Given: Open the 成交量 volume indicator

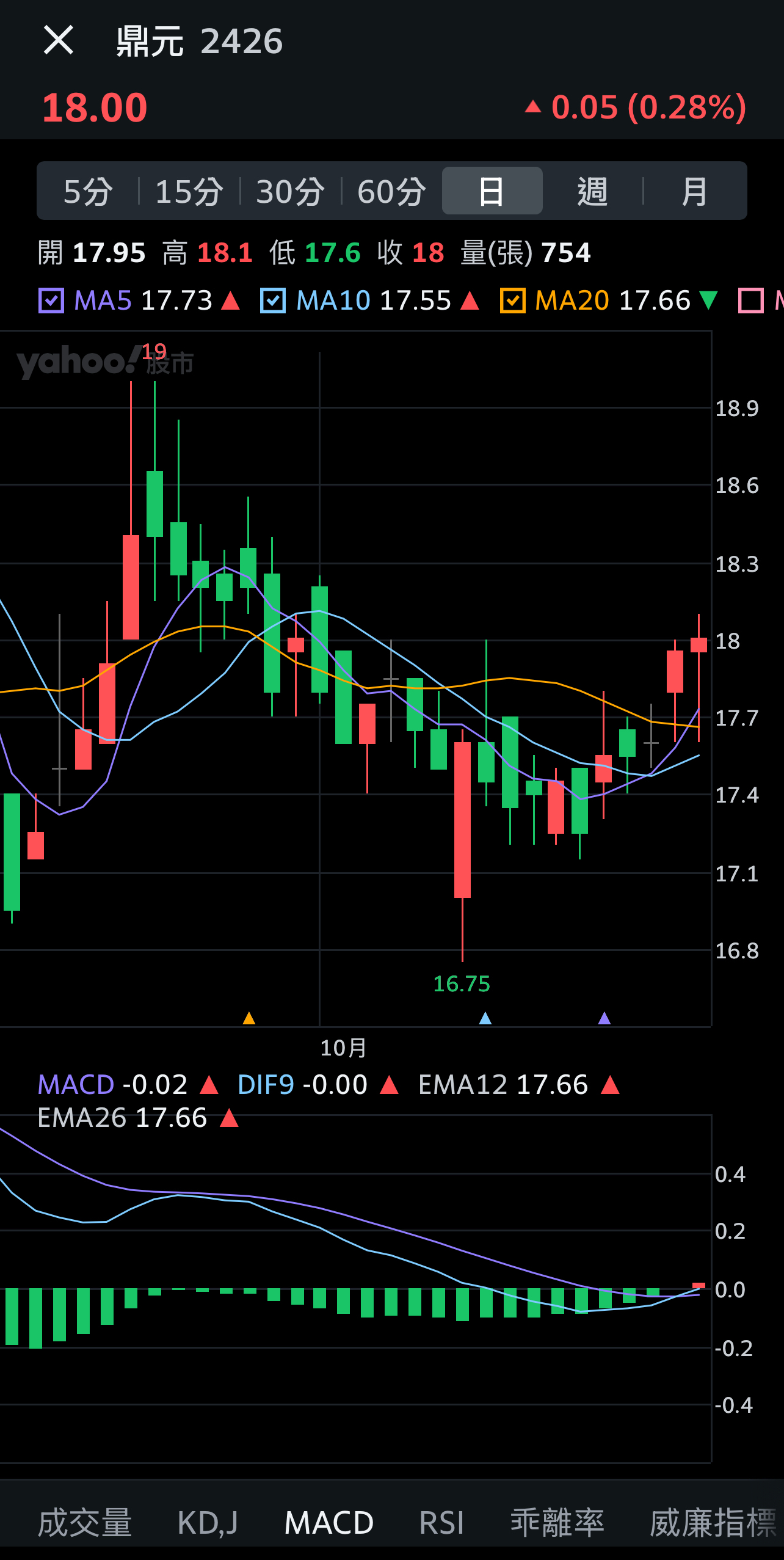Looking at the screenshot, I should (x=85, y=1522).
